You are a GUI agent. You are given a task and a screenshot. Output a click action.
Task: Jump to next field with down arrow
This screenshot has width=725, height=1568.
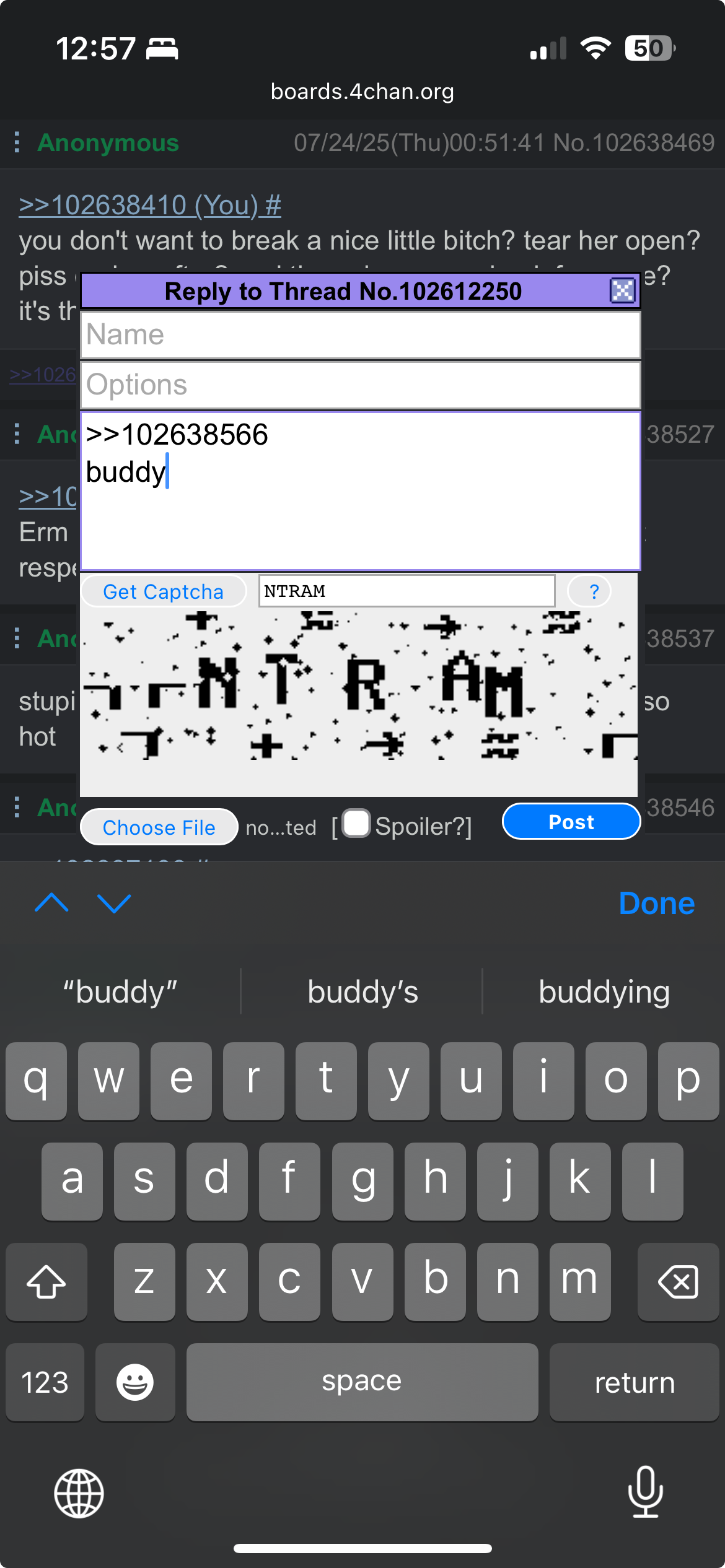115,903
